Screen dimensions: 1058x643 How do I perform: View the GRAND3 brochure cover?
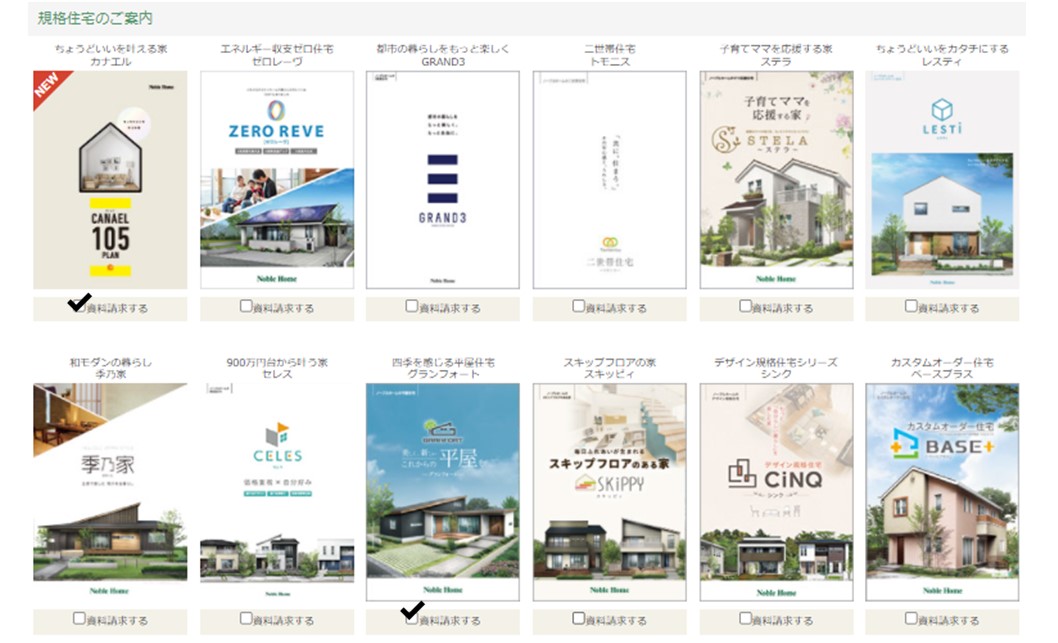442,180
